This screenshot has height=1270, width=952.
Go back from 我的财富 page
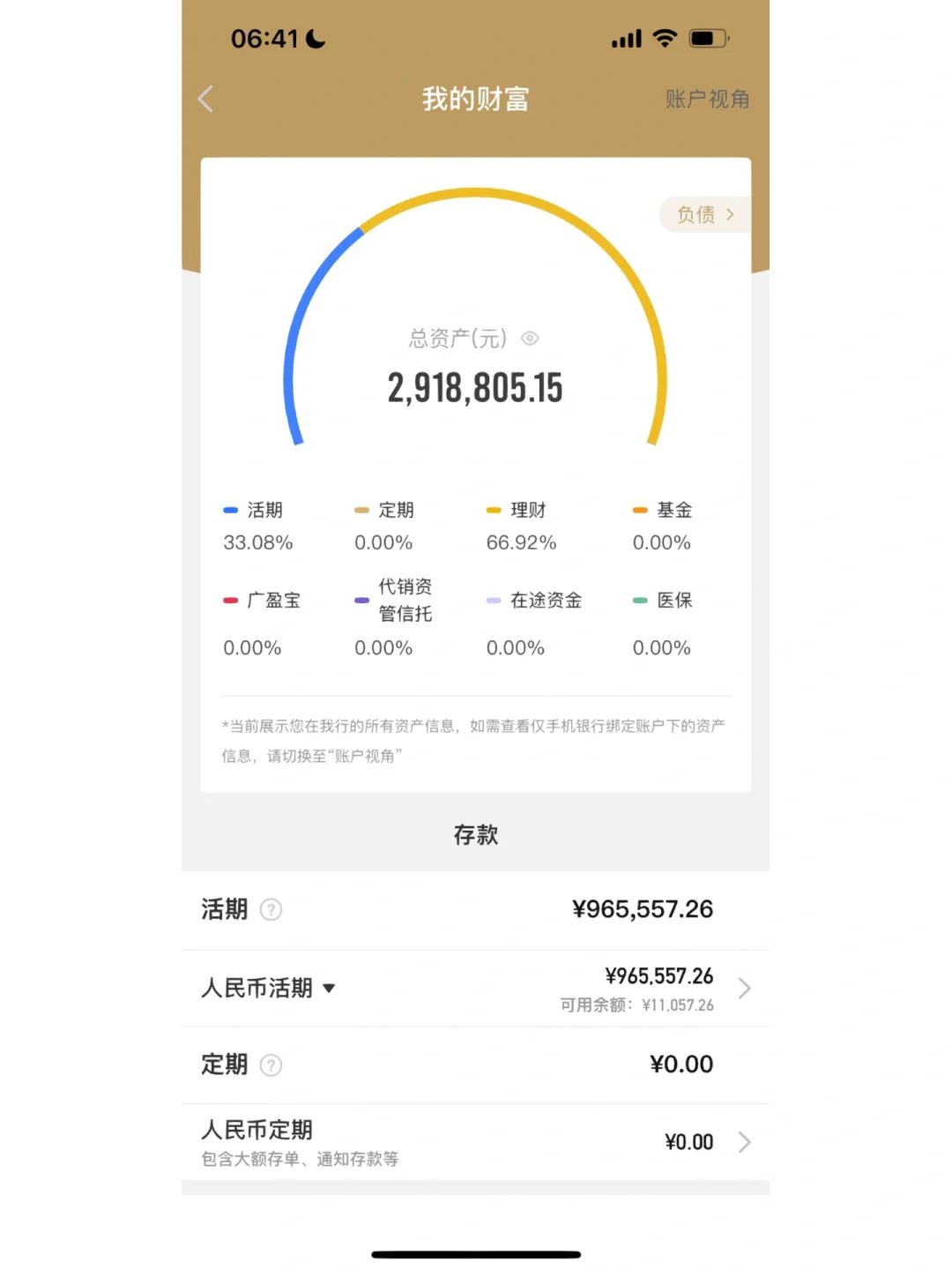click(206, 99)
